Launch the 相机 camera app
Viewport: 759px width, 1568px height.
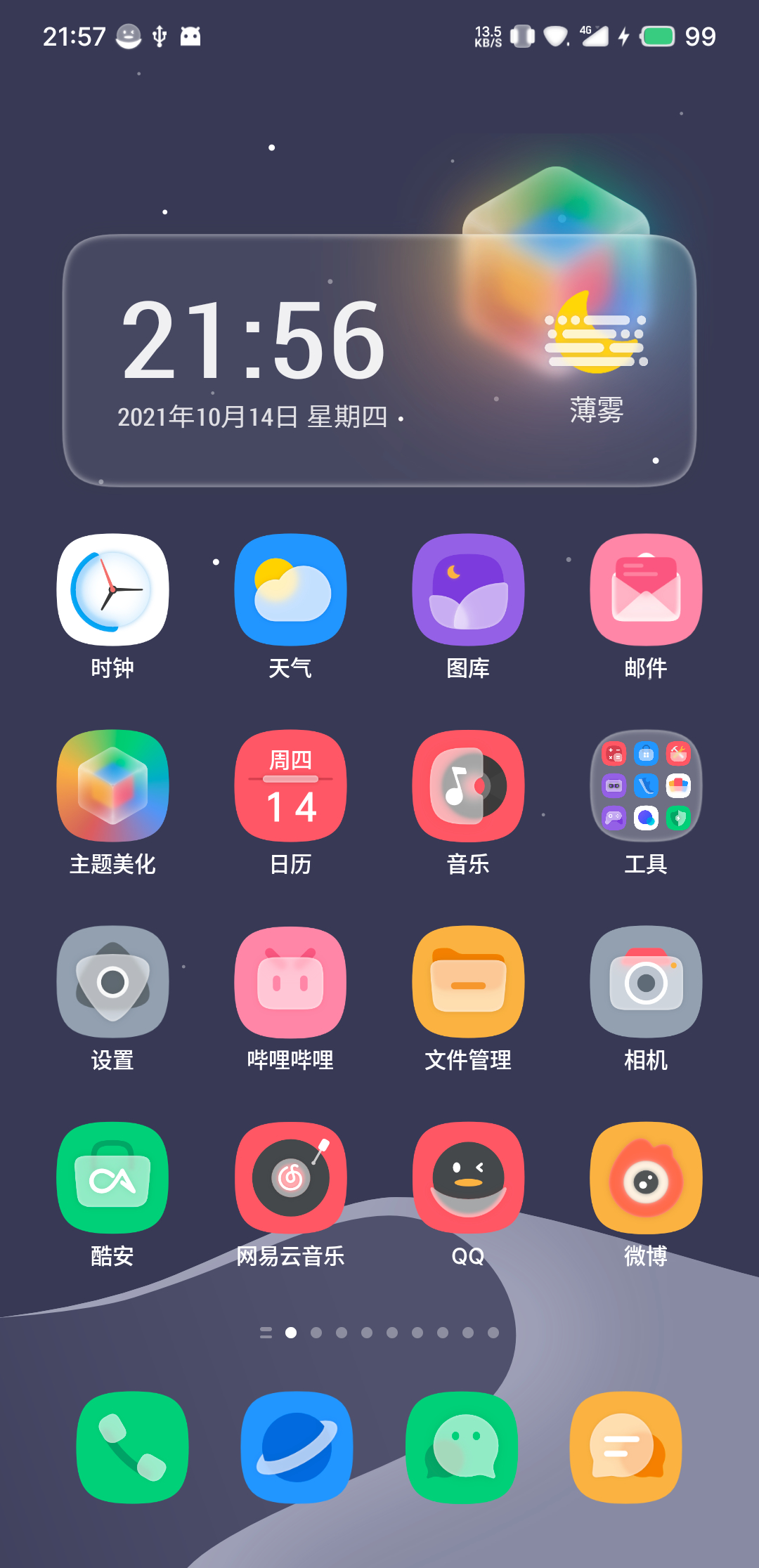click(646, 981)
